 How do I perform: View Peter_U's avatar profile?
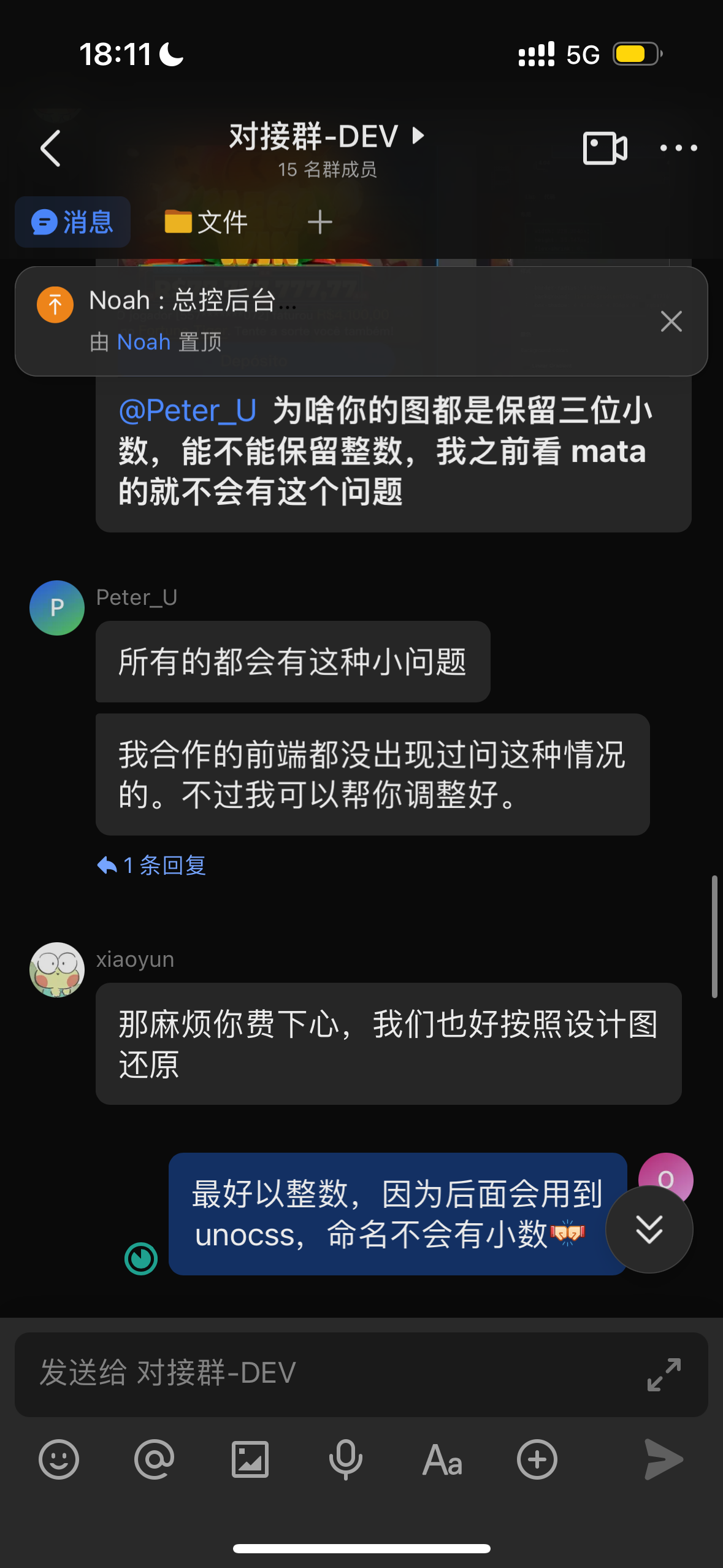pyautogui.click(x=57, y=607)
